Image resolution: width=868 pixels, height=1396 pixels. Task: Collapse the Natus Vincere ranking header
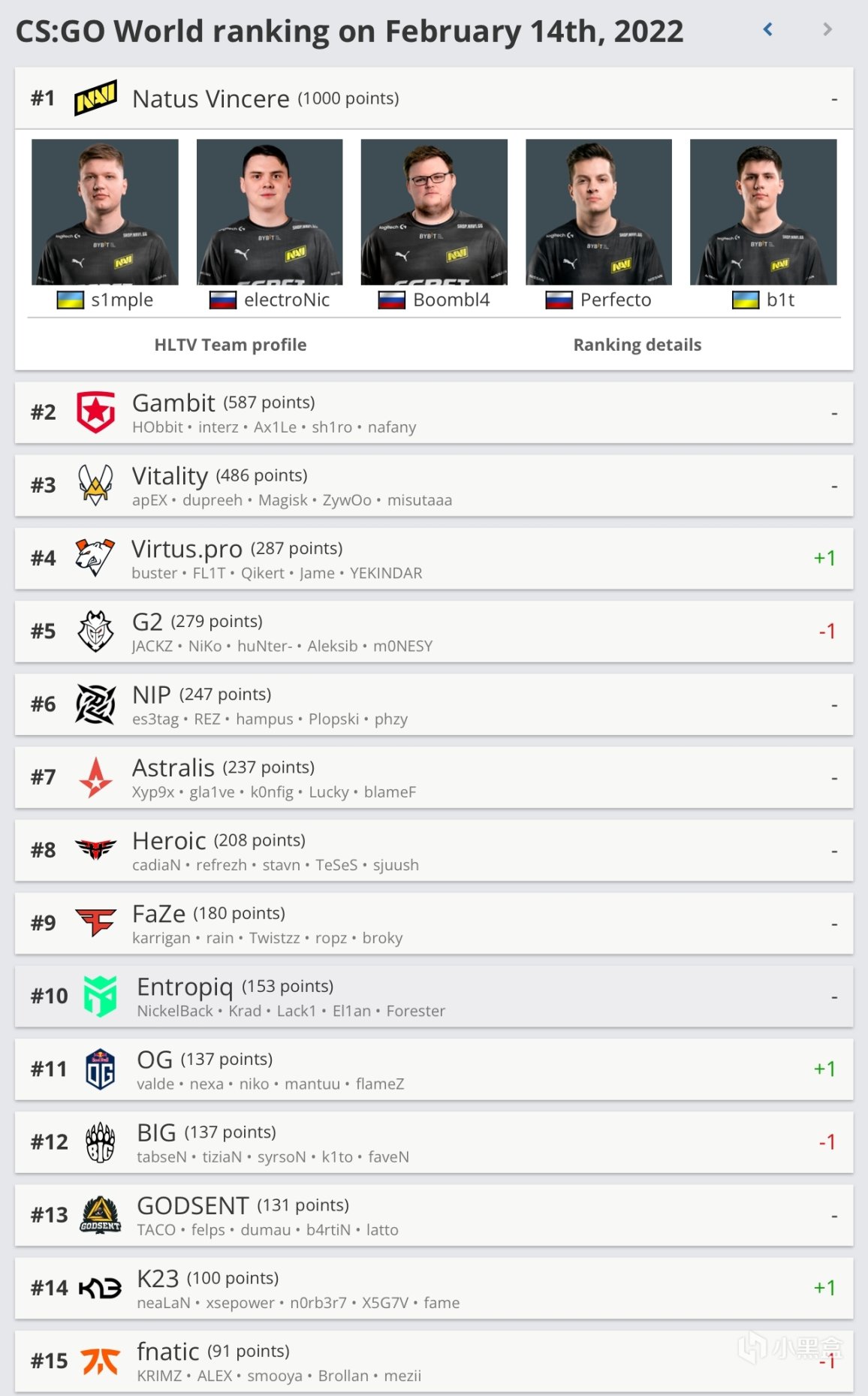(434, 98)
